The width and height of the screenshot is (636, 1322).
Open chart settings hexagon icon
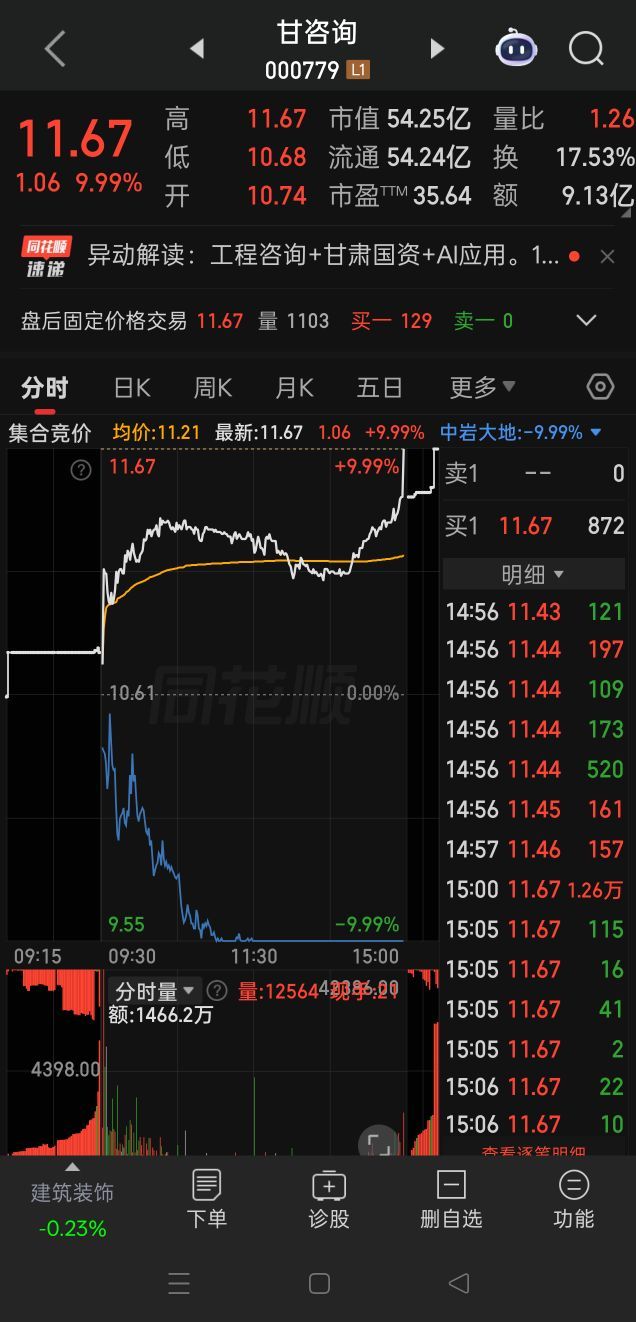(600, 387)
